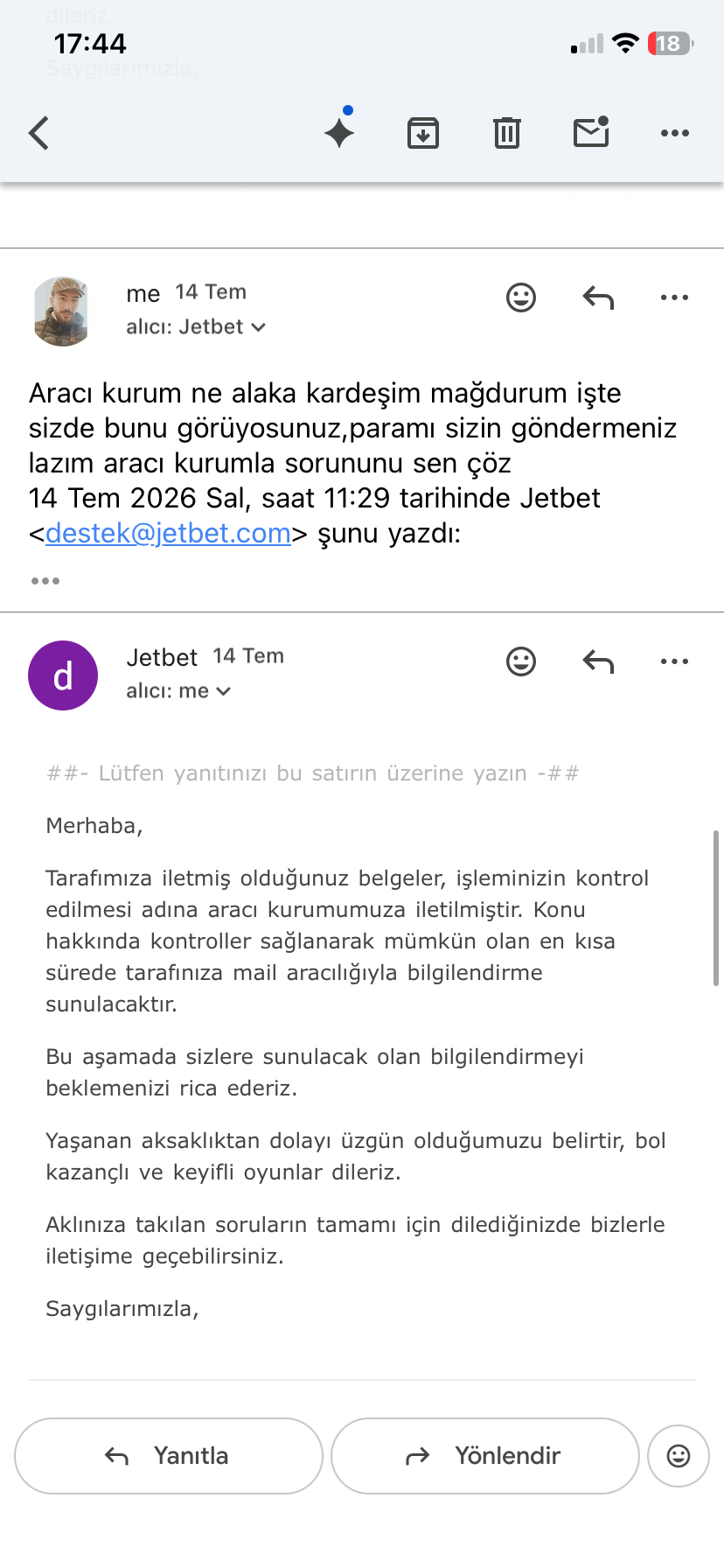Archive this email conversation
Screen dimensions: 724x1568
[423, 133]
